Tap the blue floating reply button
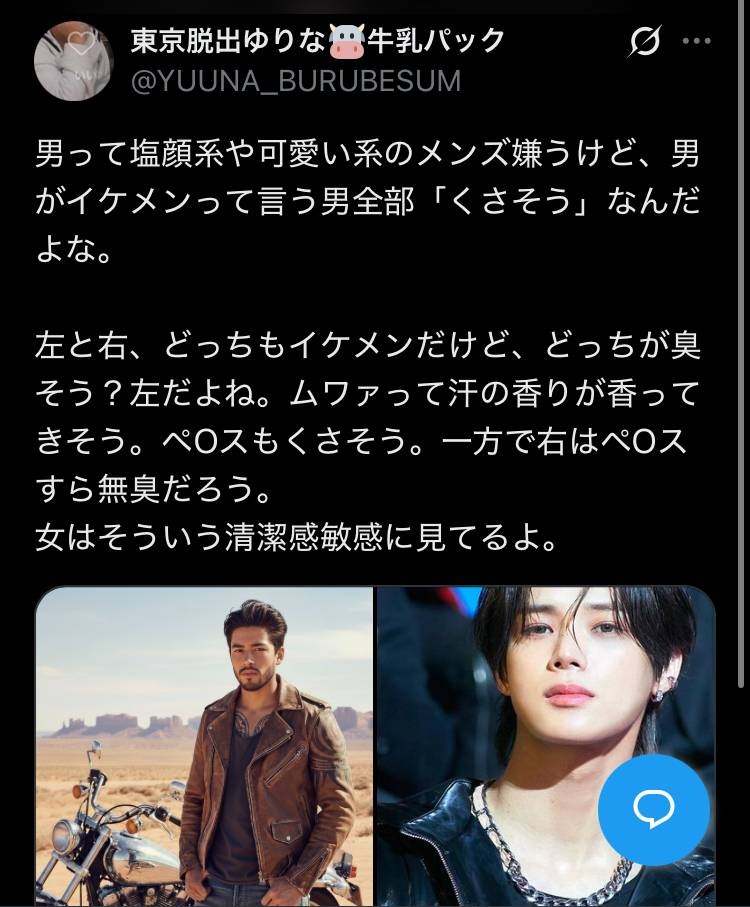 coord(654,809)
